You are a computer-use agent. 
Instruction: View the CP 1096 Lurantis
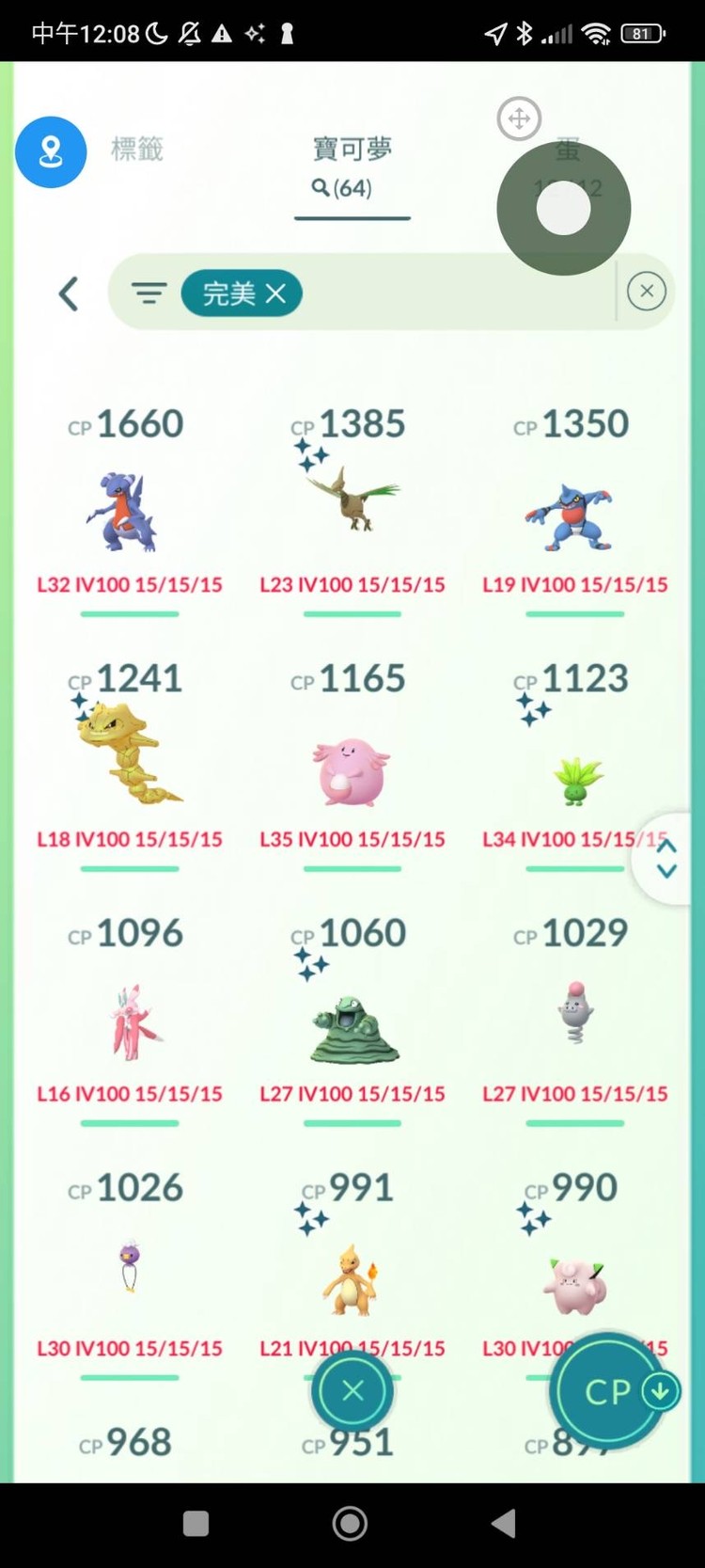coord(132,1021)
